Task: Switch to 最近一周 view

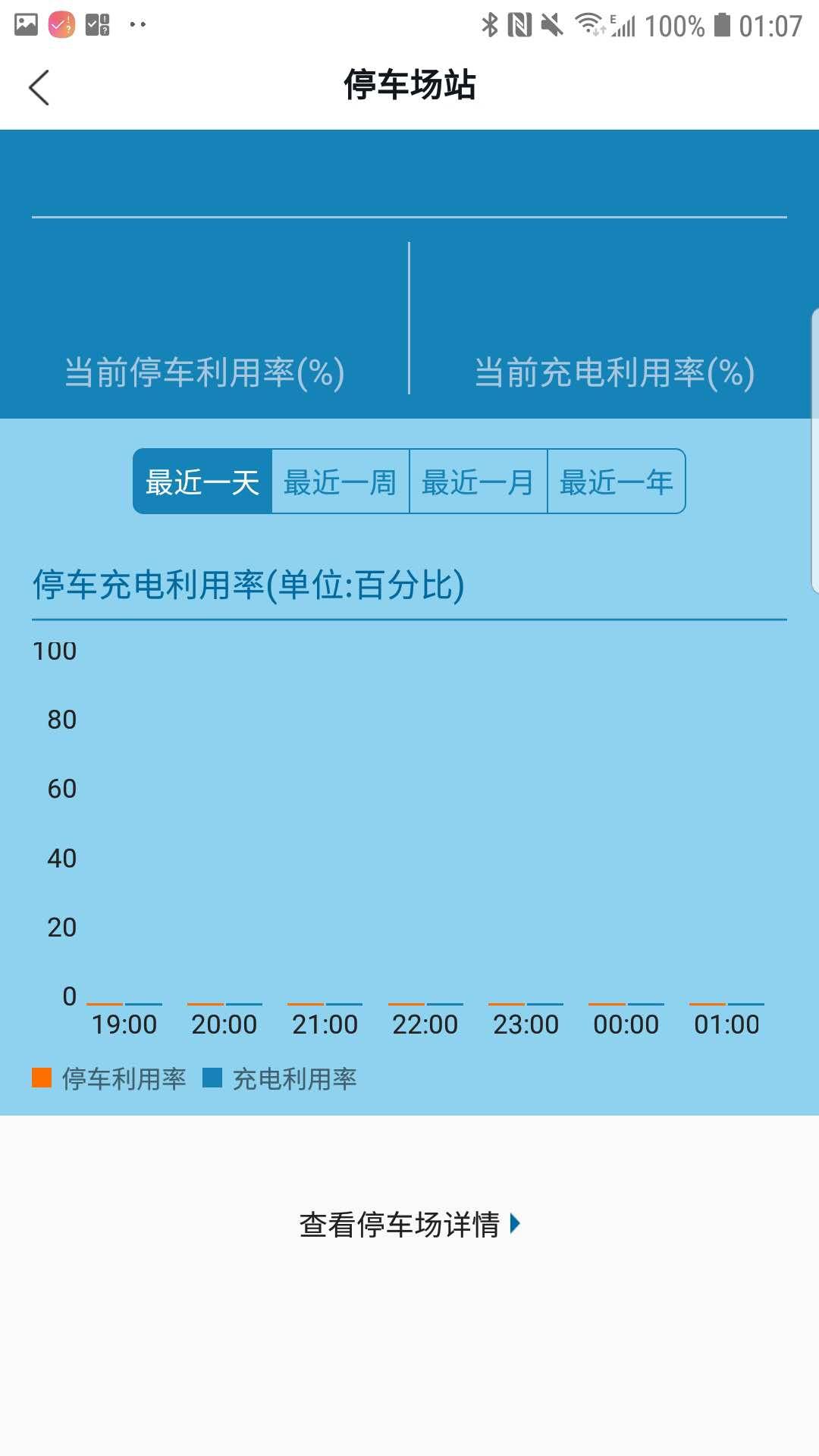Action: (x=340, y=482)
